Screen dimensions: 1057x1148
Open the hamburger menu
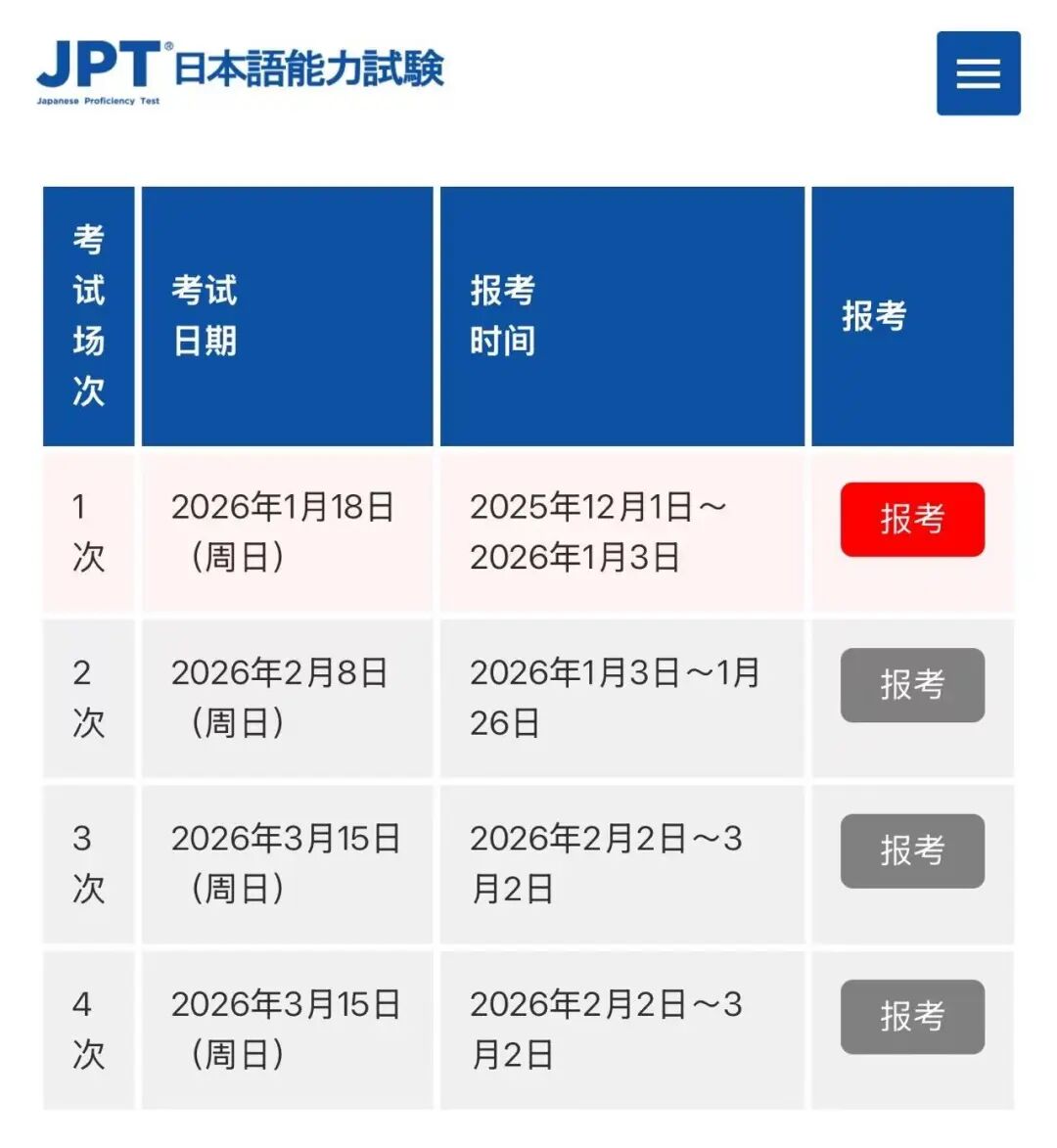click(x=978, y=73)
